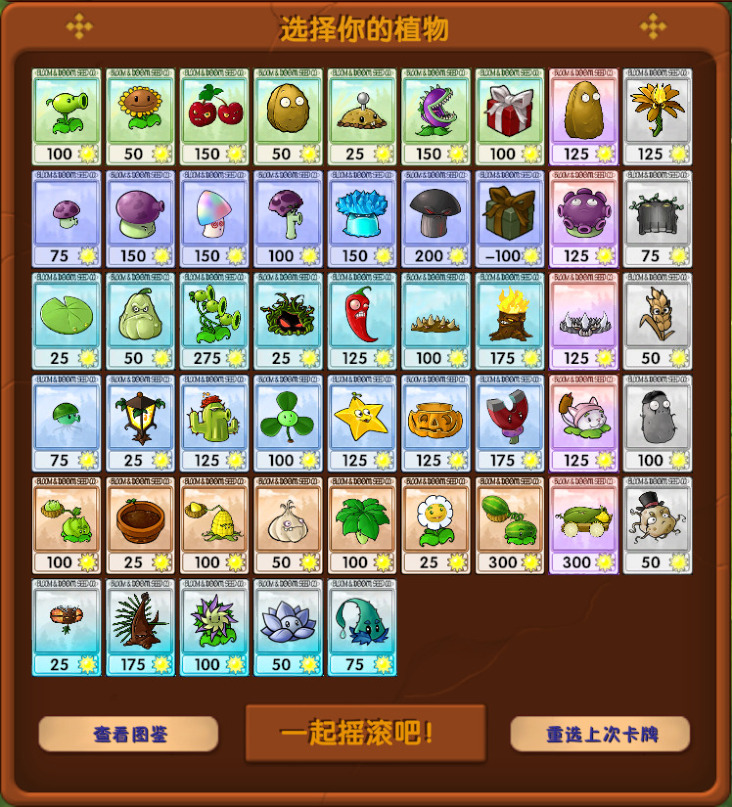This screenshot has height=807, width=732.
Task: Select the Doom-shroom seed card
Action: [x=436, y=218]
